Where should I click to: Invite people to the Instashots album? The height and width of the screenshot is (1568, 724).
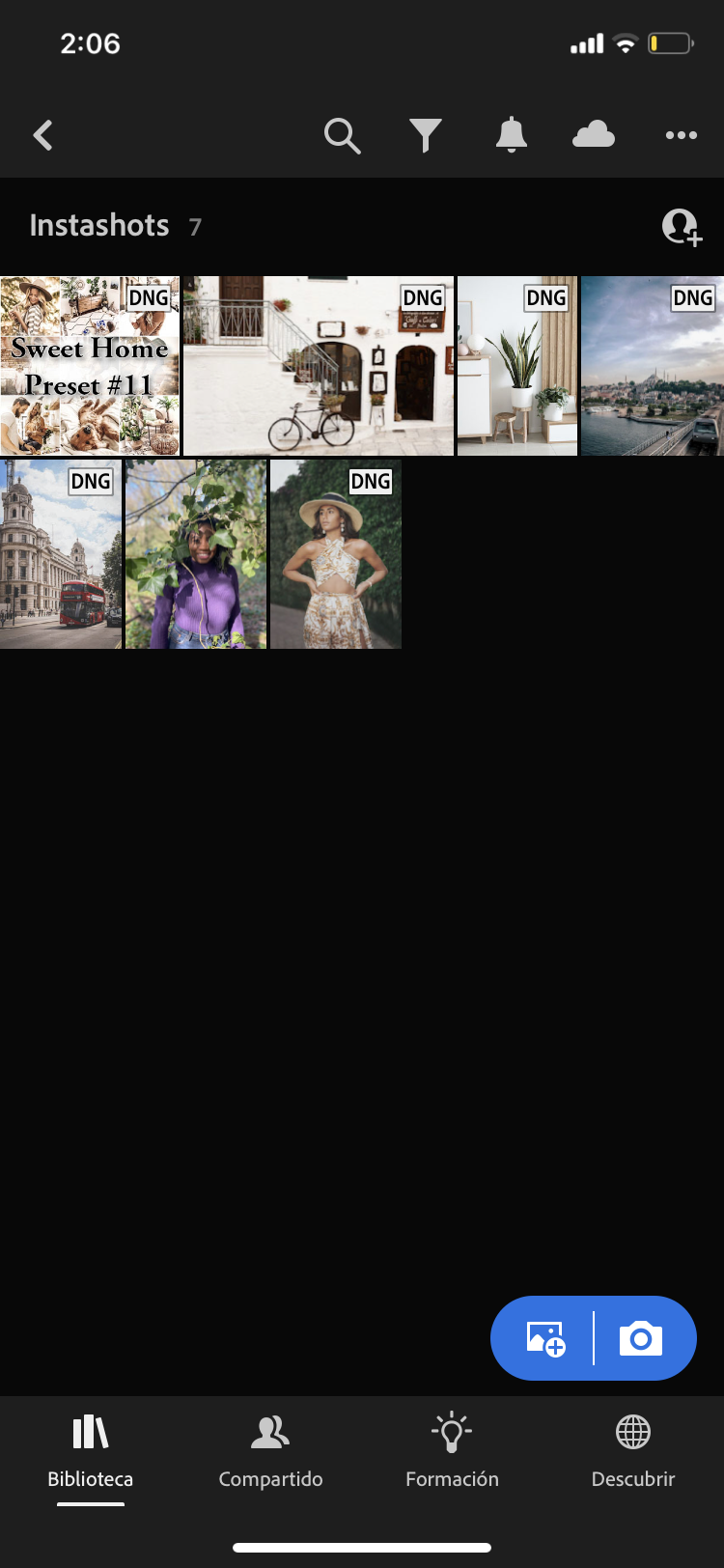[x=681, y=227]
